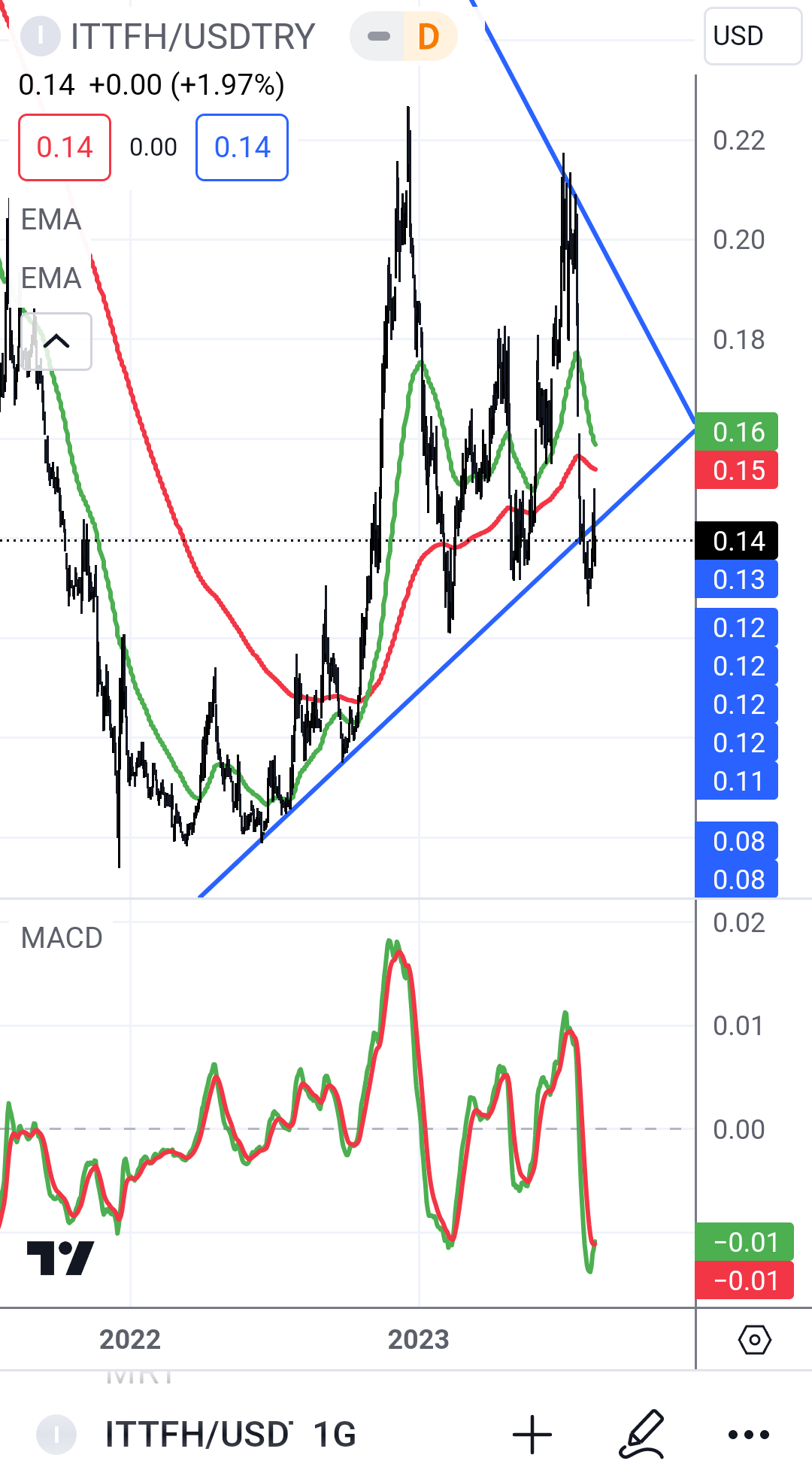Tap the D market status badge

tap(428, 36)
